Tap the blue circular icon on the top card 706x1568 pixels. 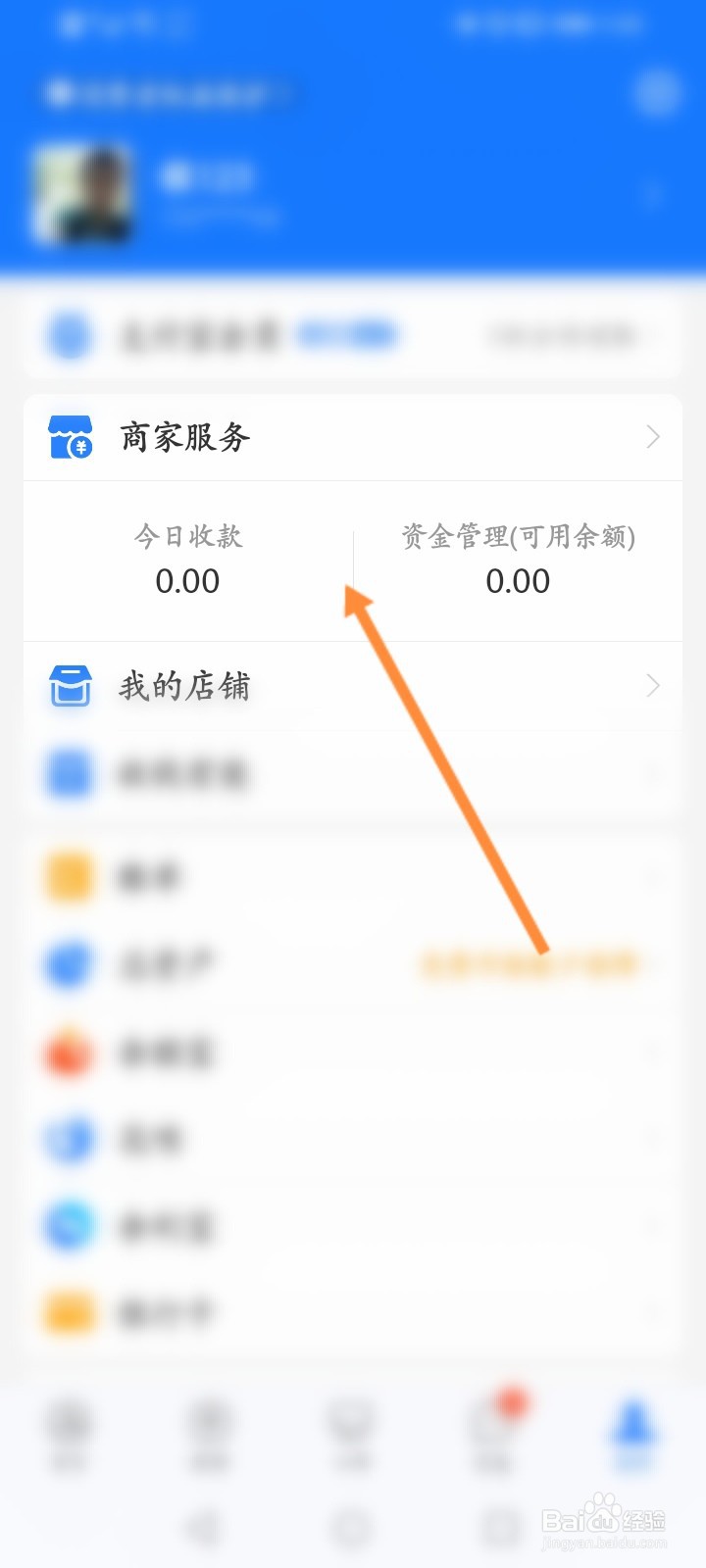[x=70, y=336]
